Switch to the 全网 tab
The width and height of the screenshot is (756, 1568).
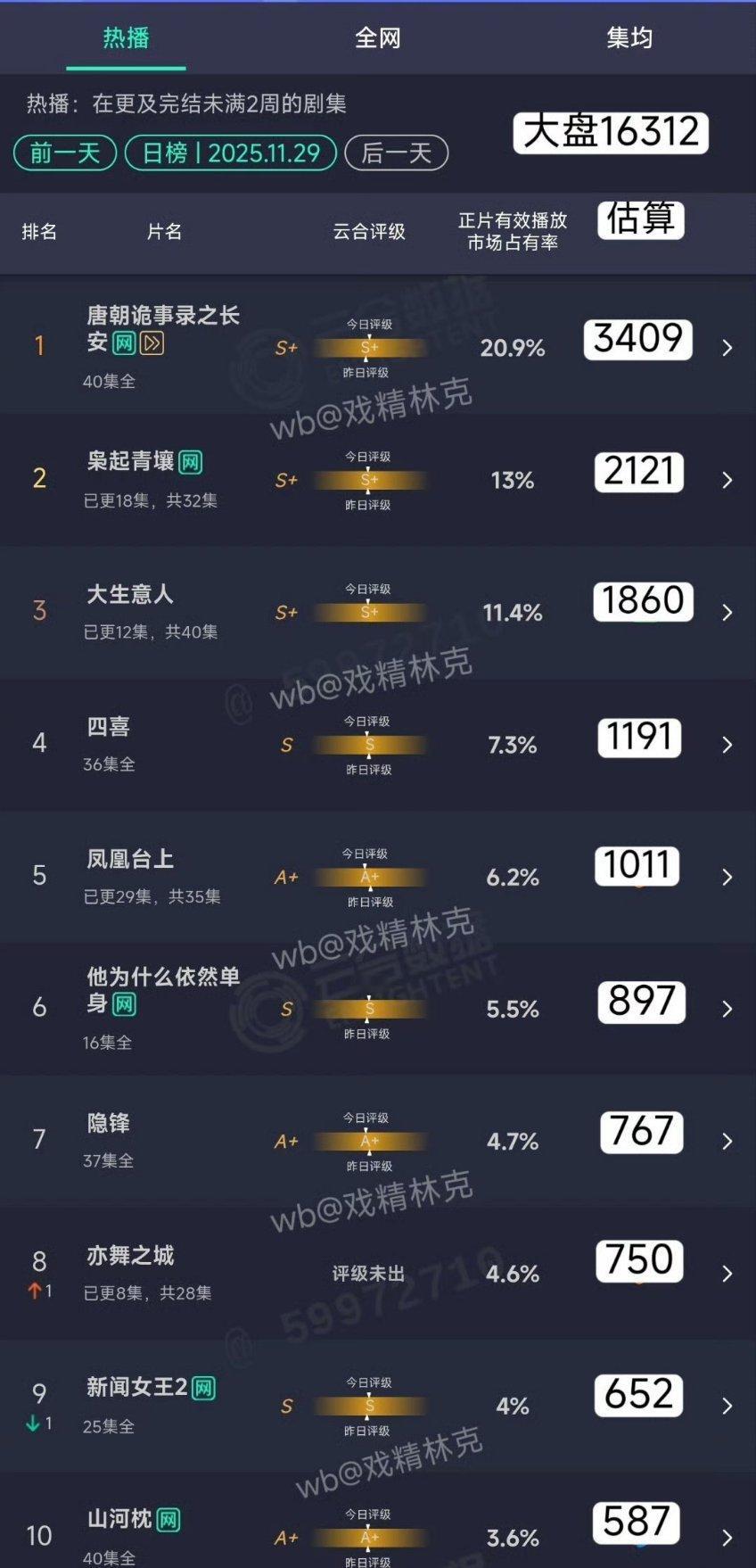(378, 37)
